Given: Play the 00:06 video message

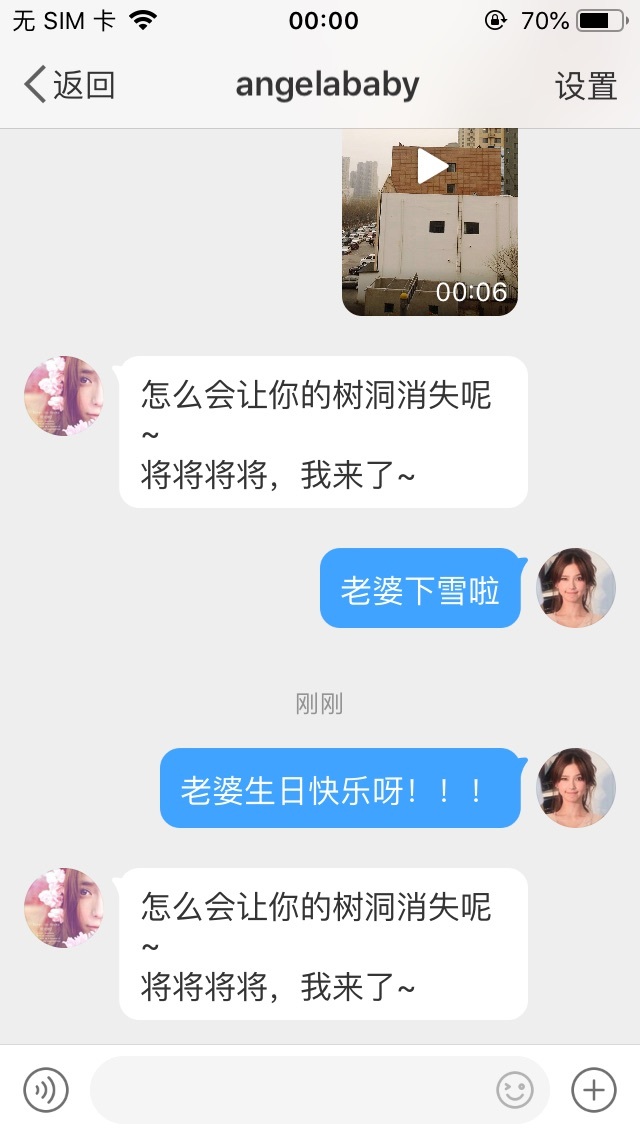Looking at the screenshot, I should click(430, 222).
